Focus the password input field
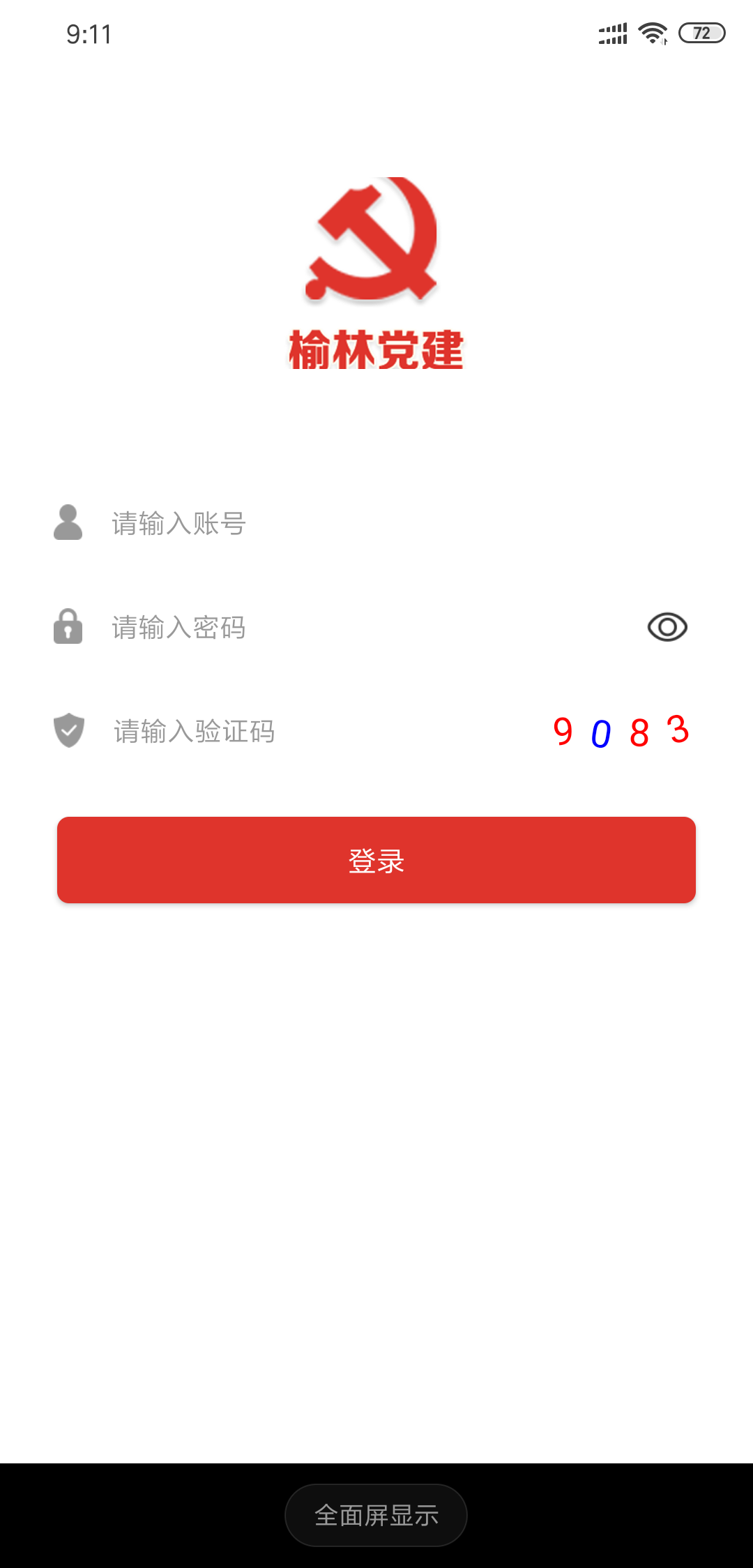Screen dimensions: 753x1568 pos(370,627)
